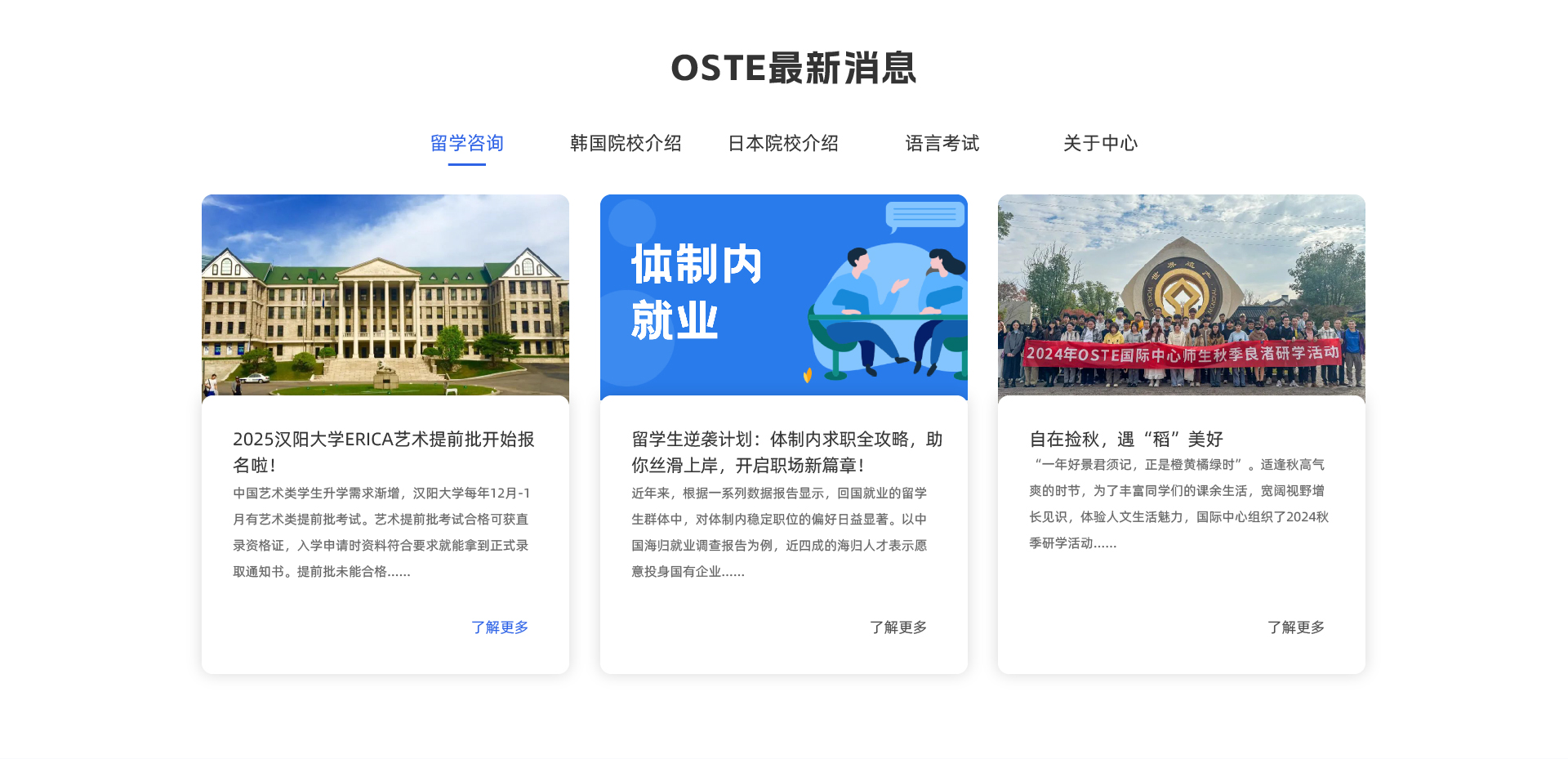Tap 了解更多 under the 体制内求职 article
Viewport: 1568px width, 759px height.
tap(898, 627)
